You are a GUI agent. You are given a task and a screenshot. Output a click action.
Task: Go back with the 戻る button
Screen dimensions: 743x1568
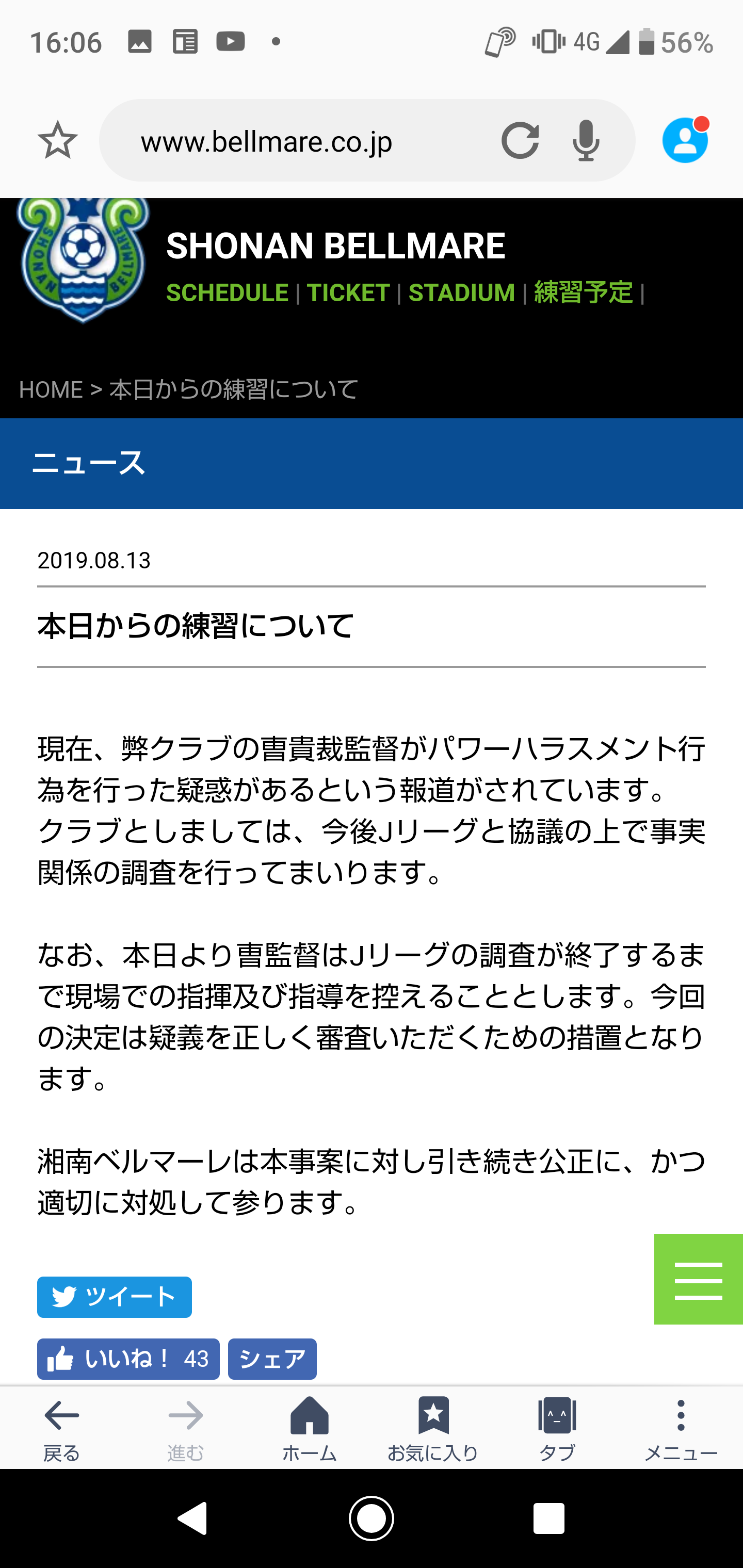61,1427
